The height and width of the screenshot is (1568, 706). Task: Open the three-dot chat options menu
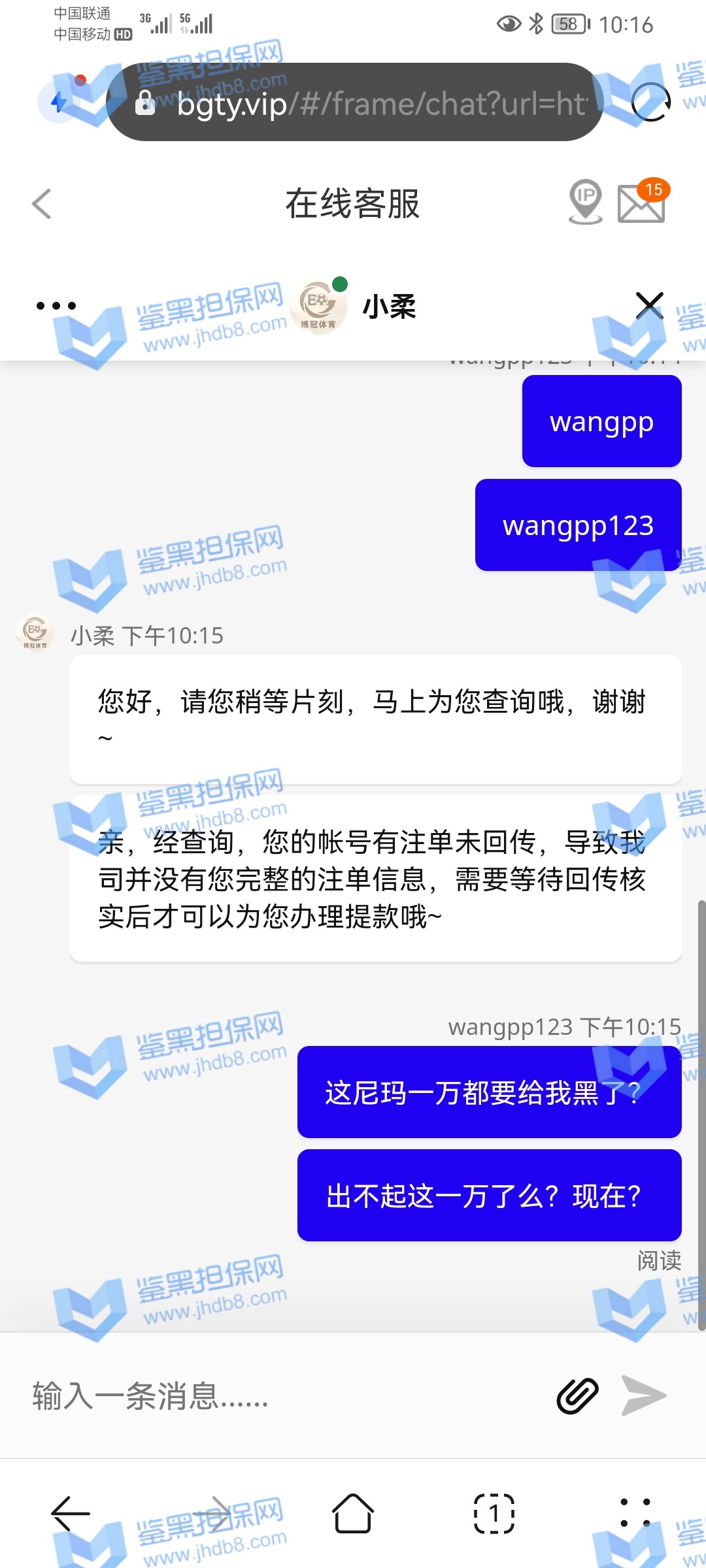[x=56, y=306]
